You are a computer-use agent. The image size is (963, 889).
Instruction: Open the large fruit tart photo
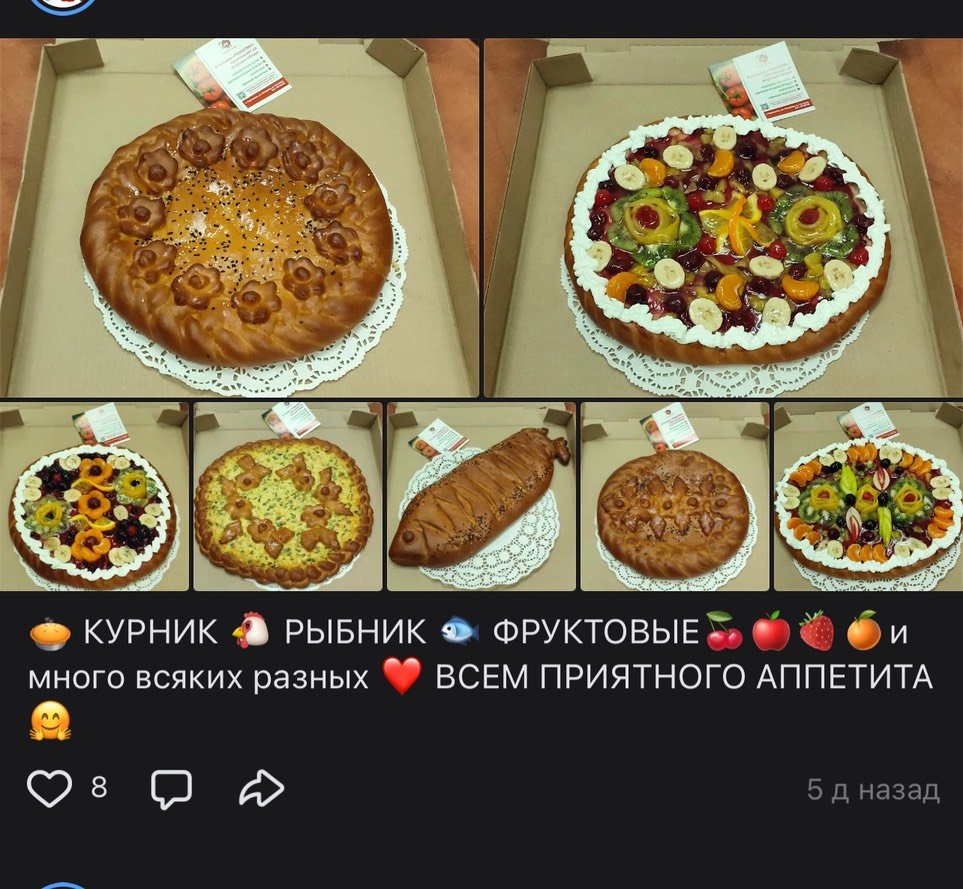click(723, 218)
